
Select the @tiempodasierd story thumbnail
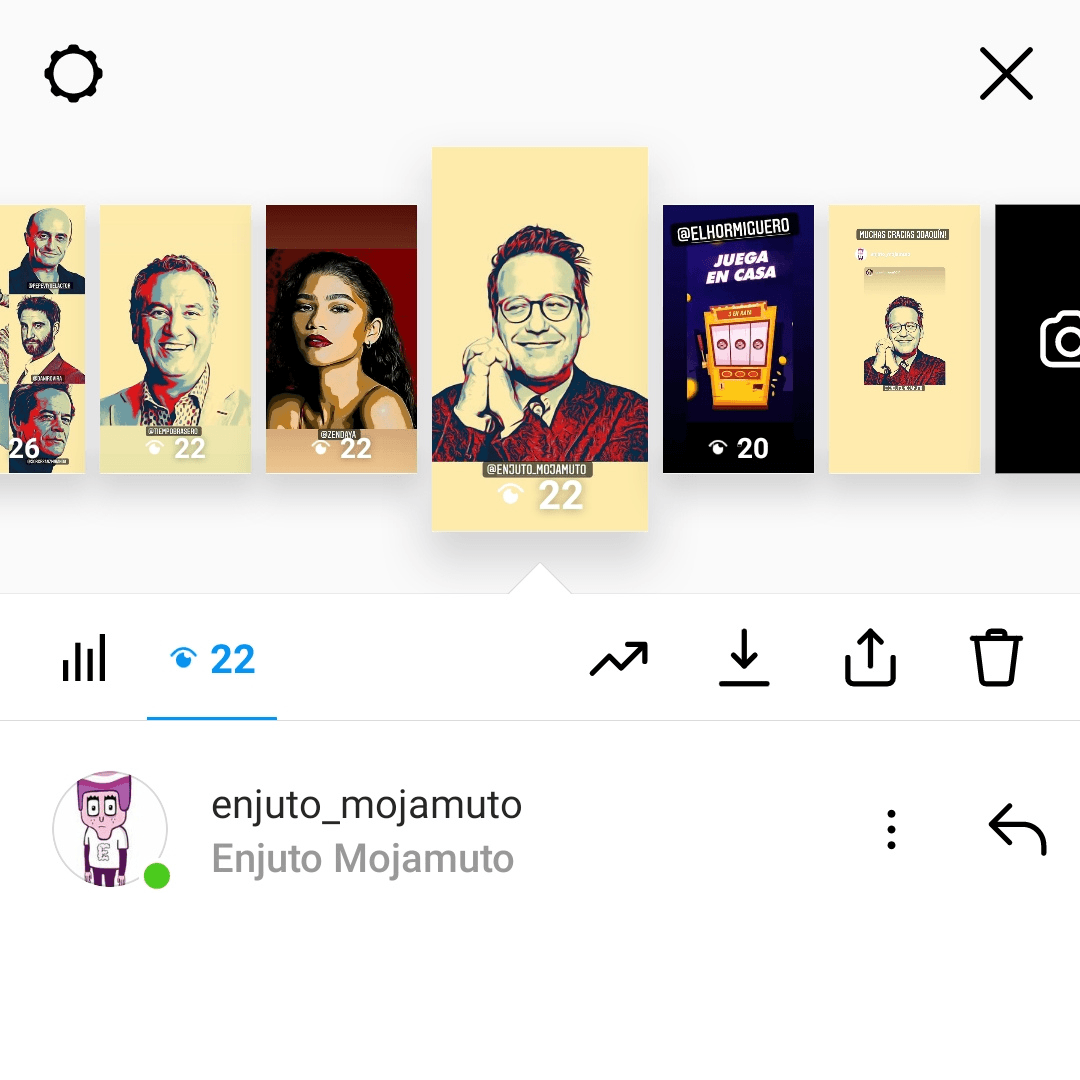click(x=175, y=338)
